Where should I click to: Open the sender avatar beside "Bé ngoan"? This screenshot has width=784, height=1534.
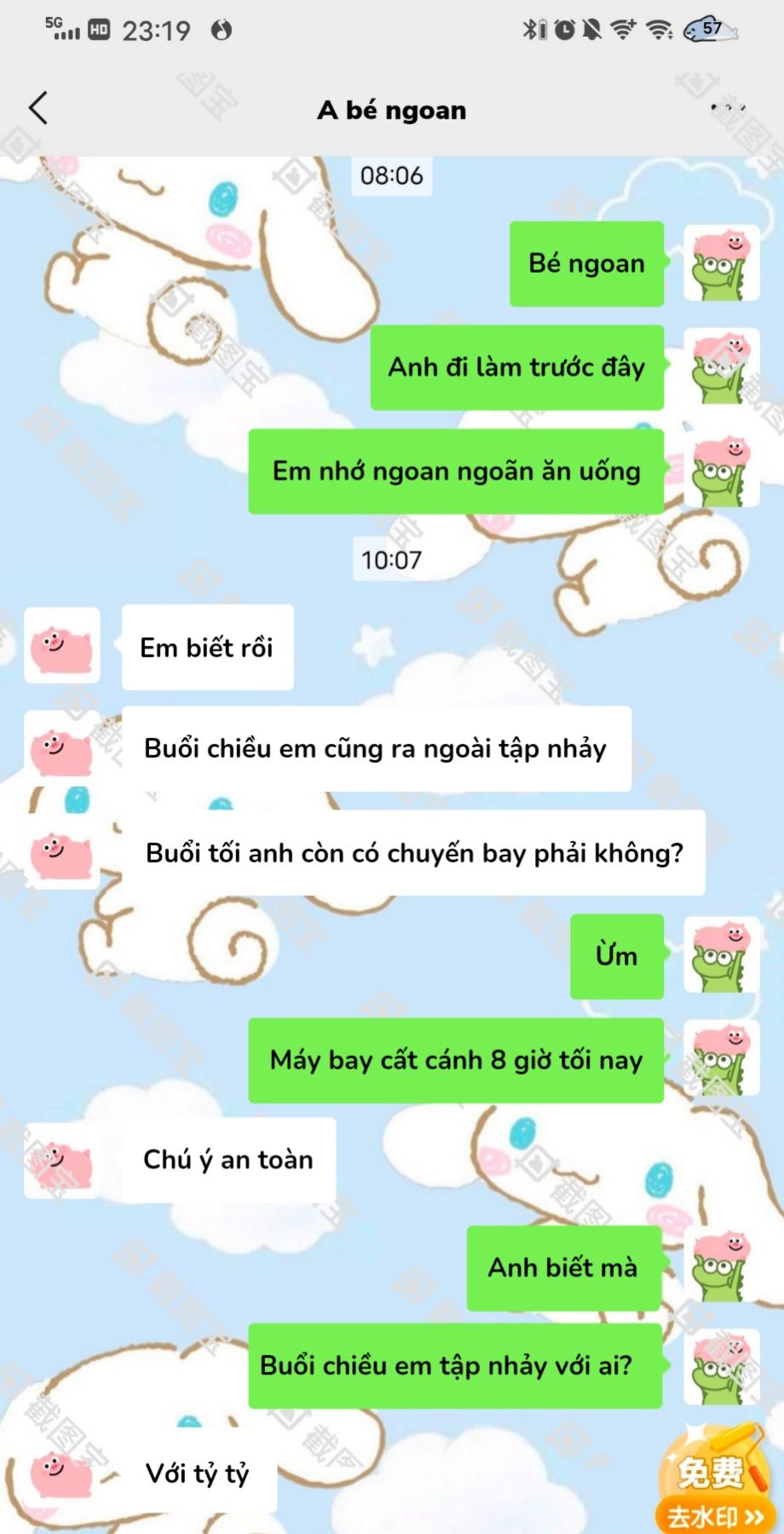[x=721, y=263]
